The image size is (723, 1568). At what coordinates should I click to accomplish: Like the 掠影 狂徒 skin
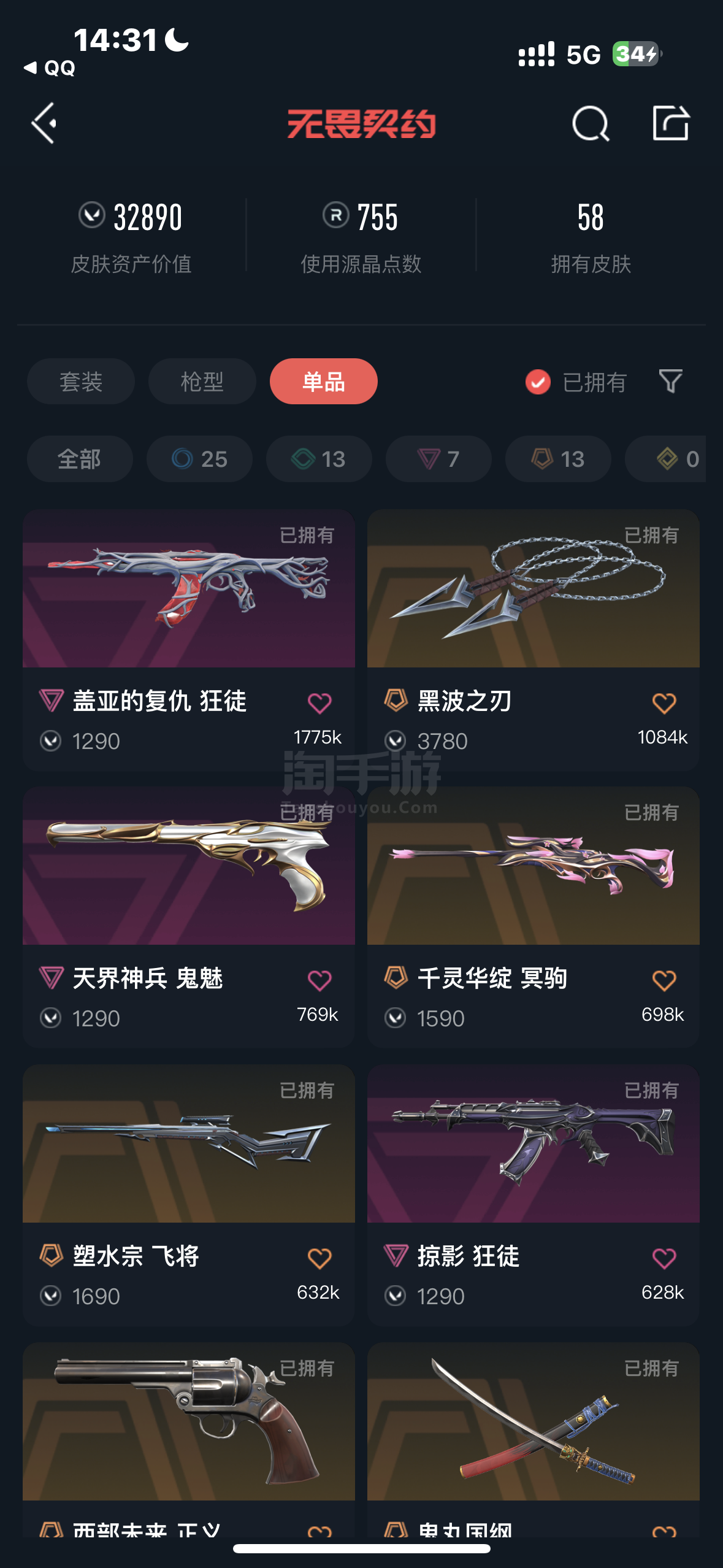[664, 1258]
